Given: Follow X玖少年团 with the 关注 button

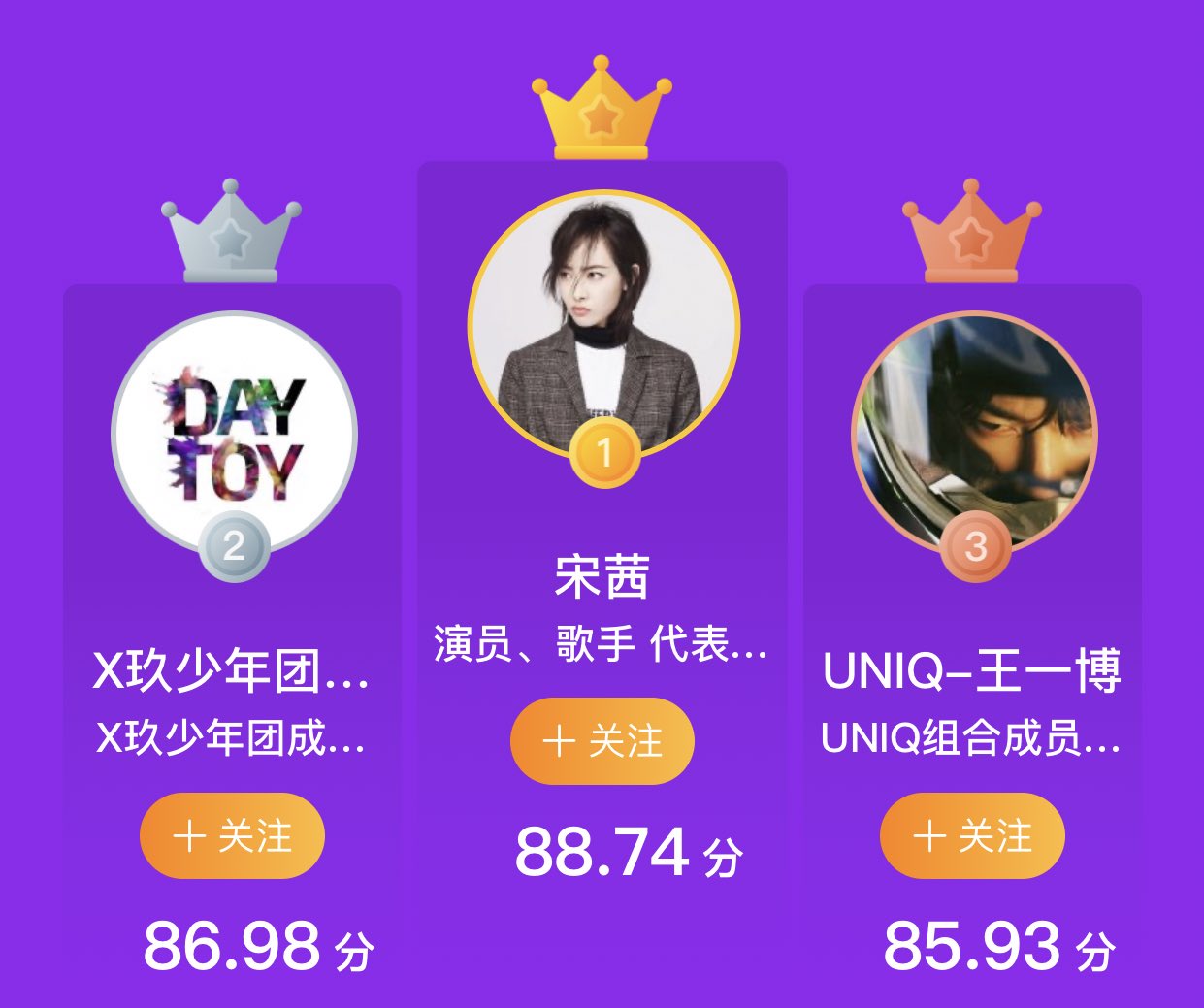Looking at the screenshot, I should (232, 835).
